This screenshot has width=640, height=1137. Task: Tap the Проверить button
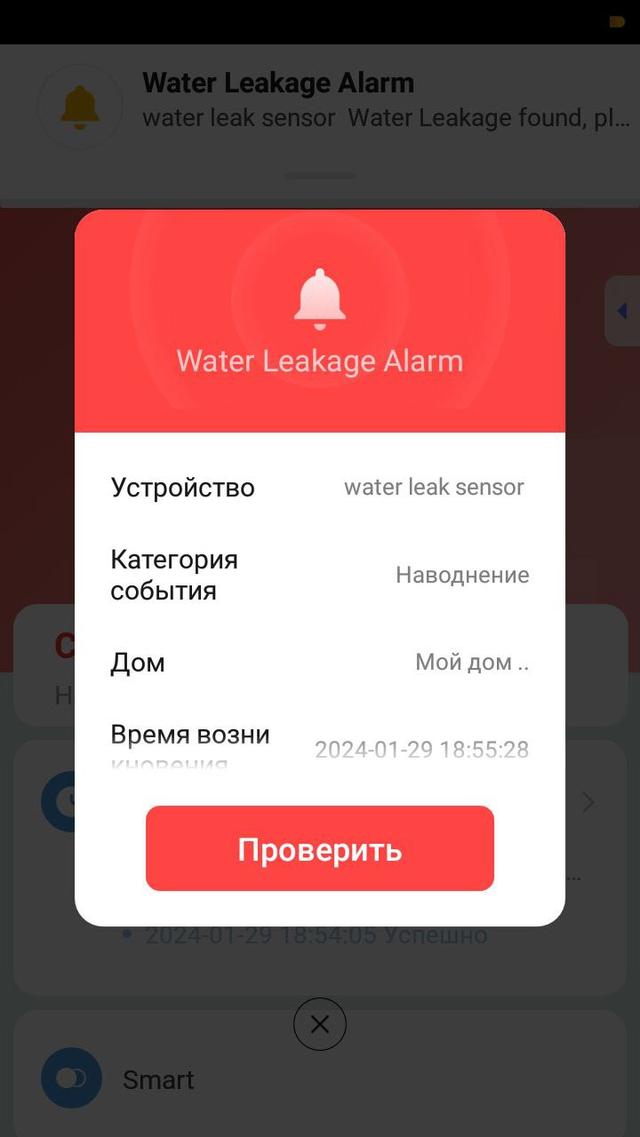tap(320, 849)
